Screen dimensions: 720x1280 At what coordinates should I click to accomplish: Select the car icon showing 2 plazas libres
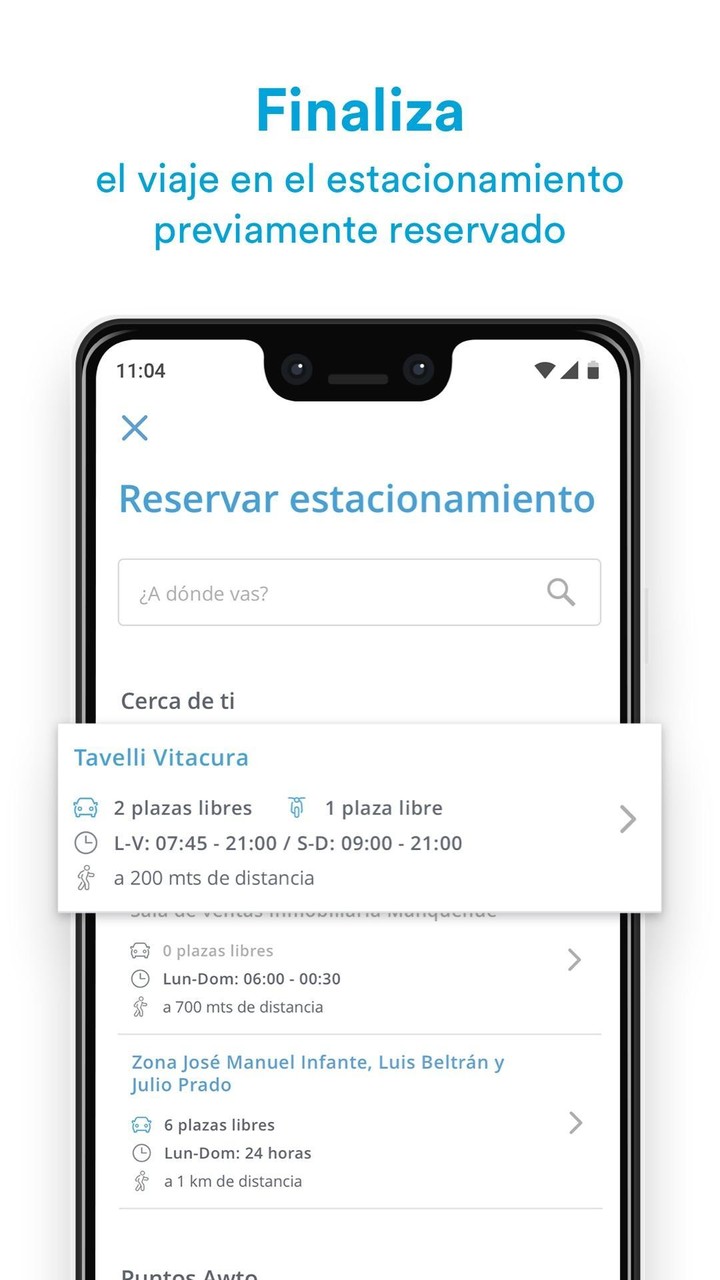[x=86, y=807]
